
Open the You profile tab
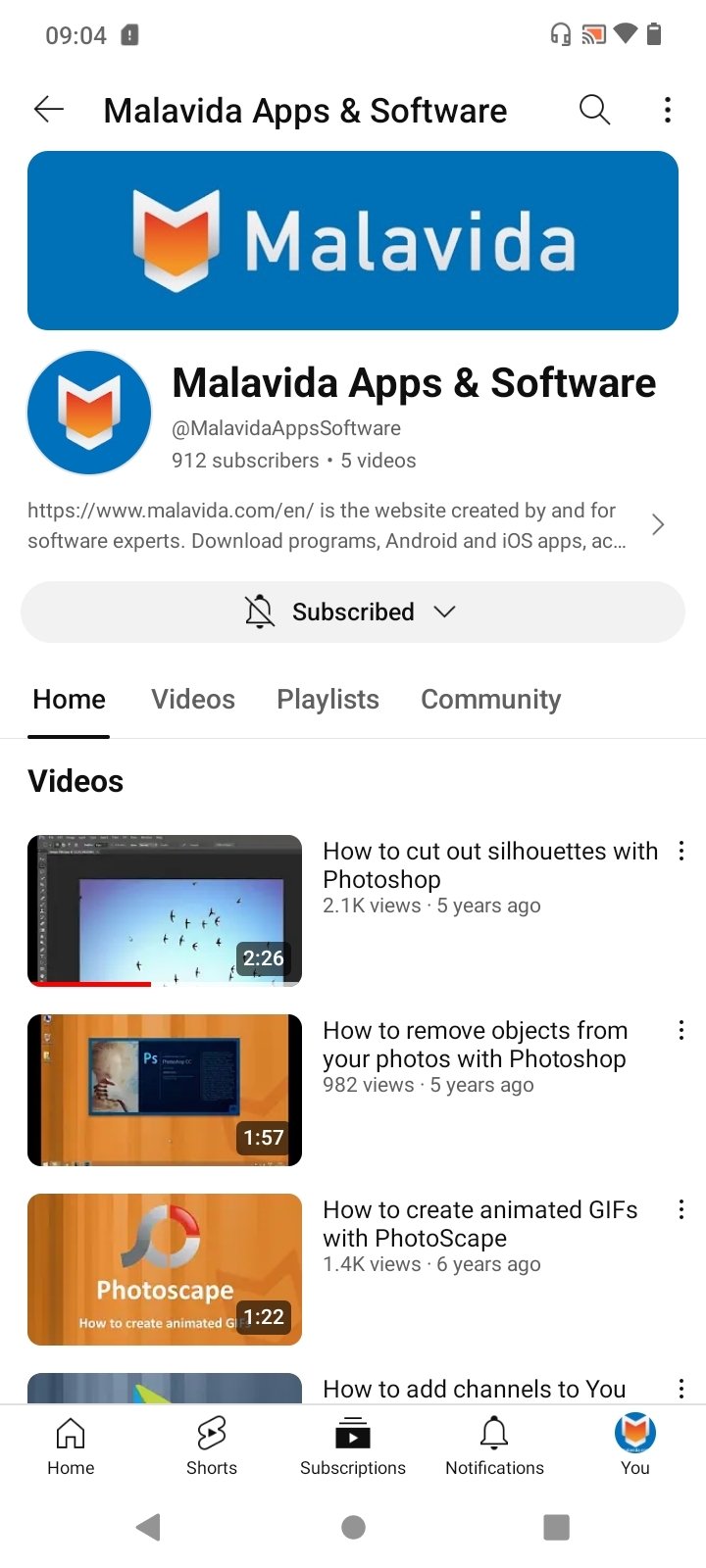[635, 1445]
